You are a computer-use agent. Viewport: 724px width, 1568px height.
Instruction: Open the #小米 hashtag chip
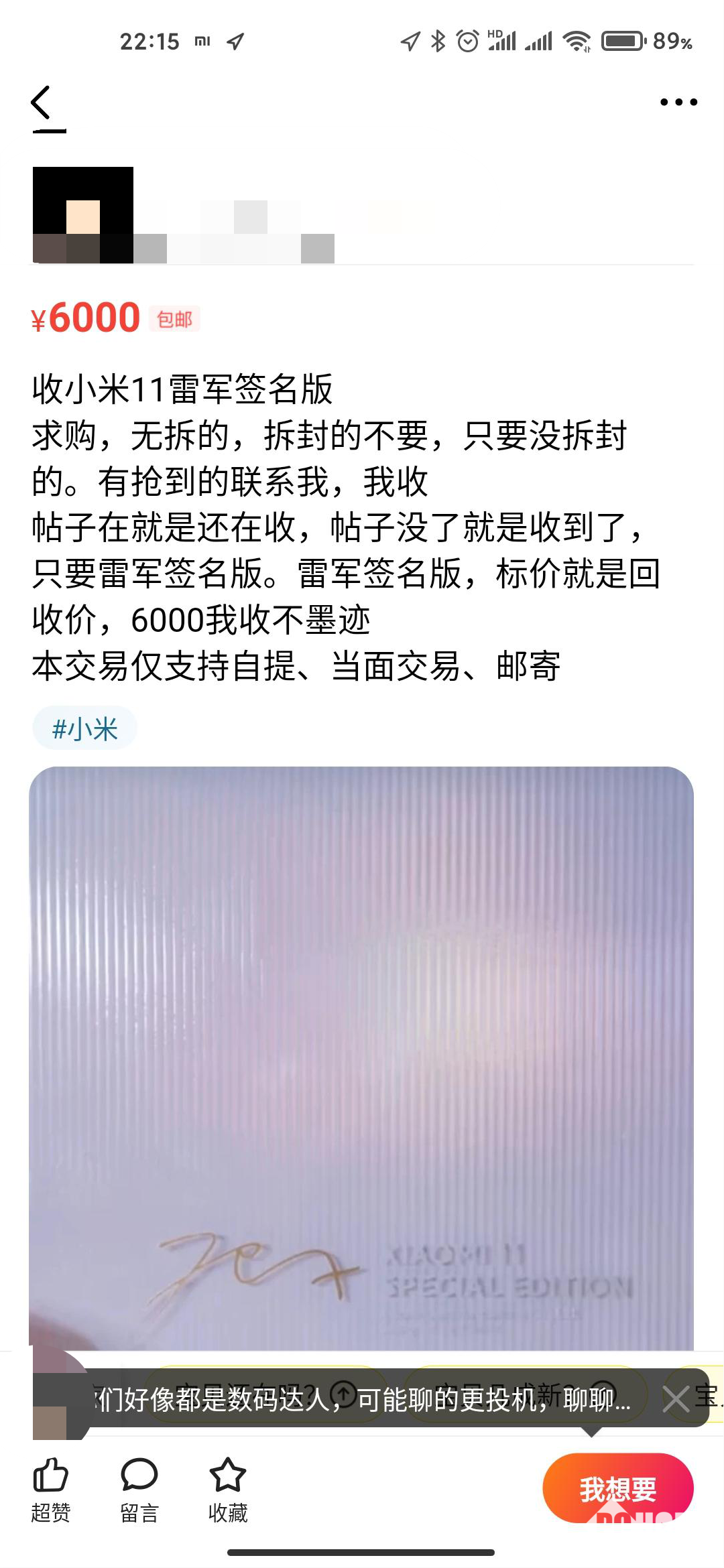pos(85,728)
